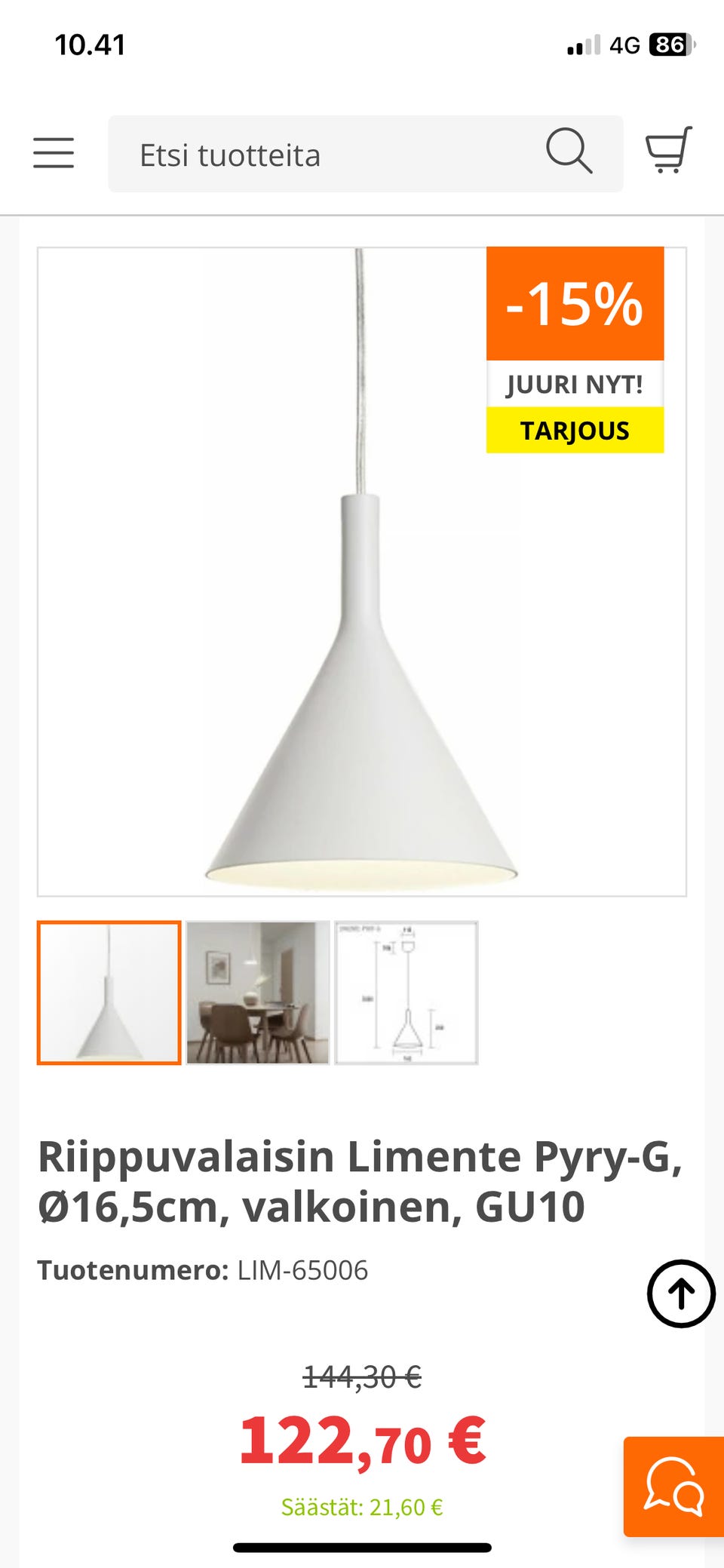
Task: Open the orange chat support button
Action: [673, 1487]
